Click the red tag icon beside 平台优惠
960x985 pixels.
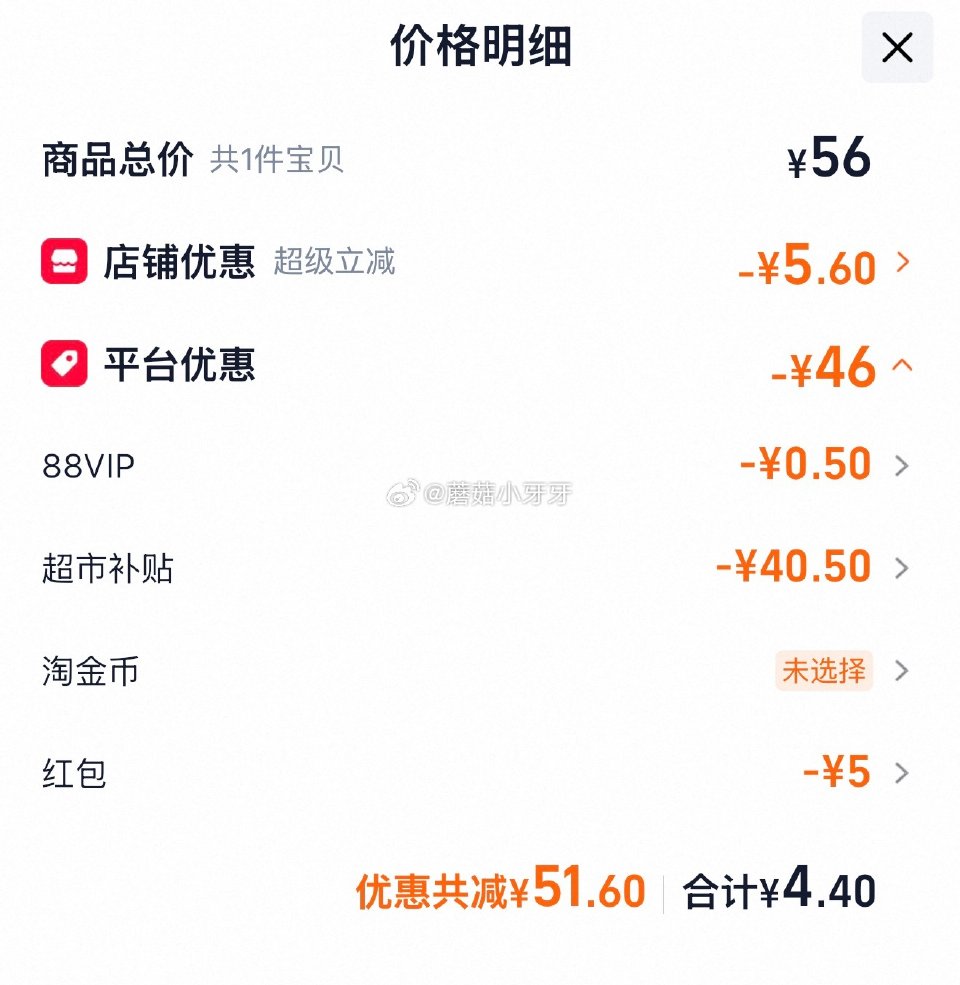64,363
